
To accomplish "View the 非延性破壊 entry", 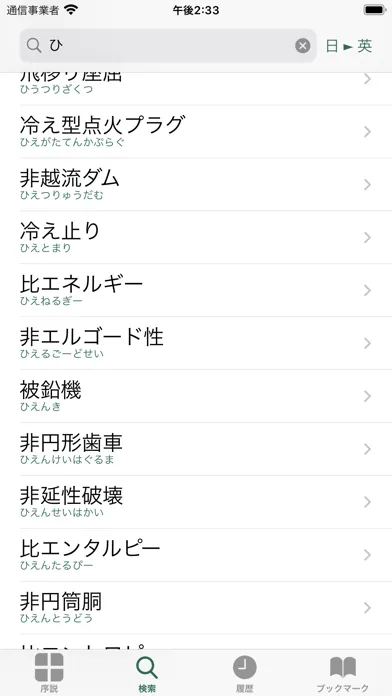I will click(196, 502).
